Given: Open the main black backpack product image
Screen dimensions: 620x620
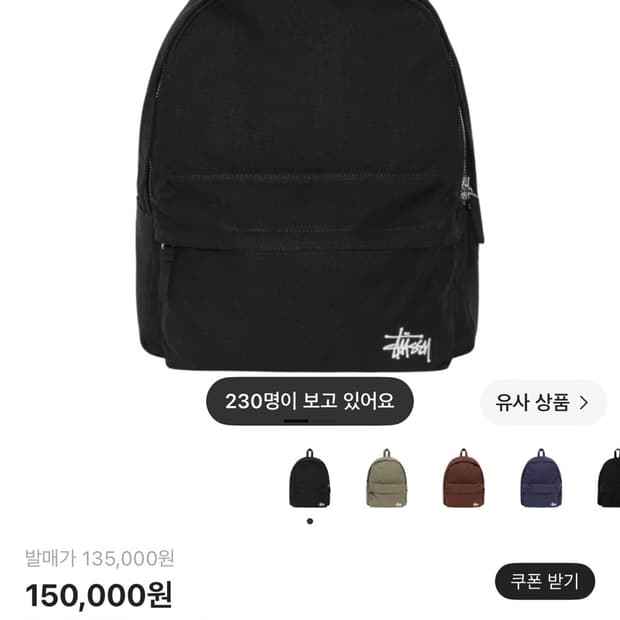Looking at the screenshot, I should point(310,185).
